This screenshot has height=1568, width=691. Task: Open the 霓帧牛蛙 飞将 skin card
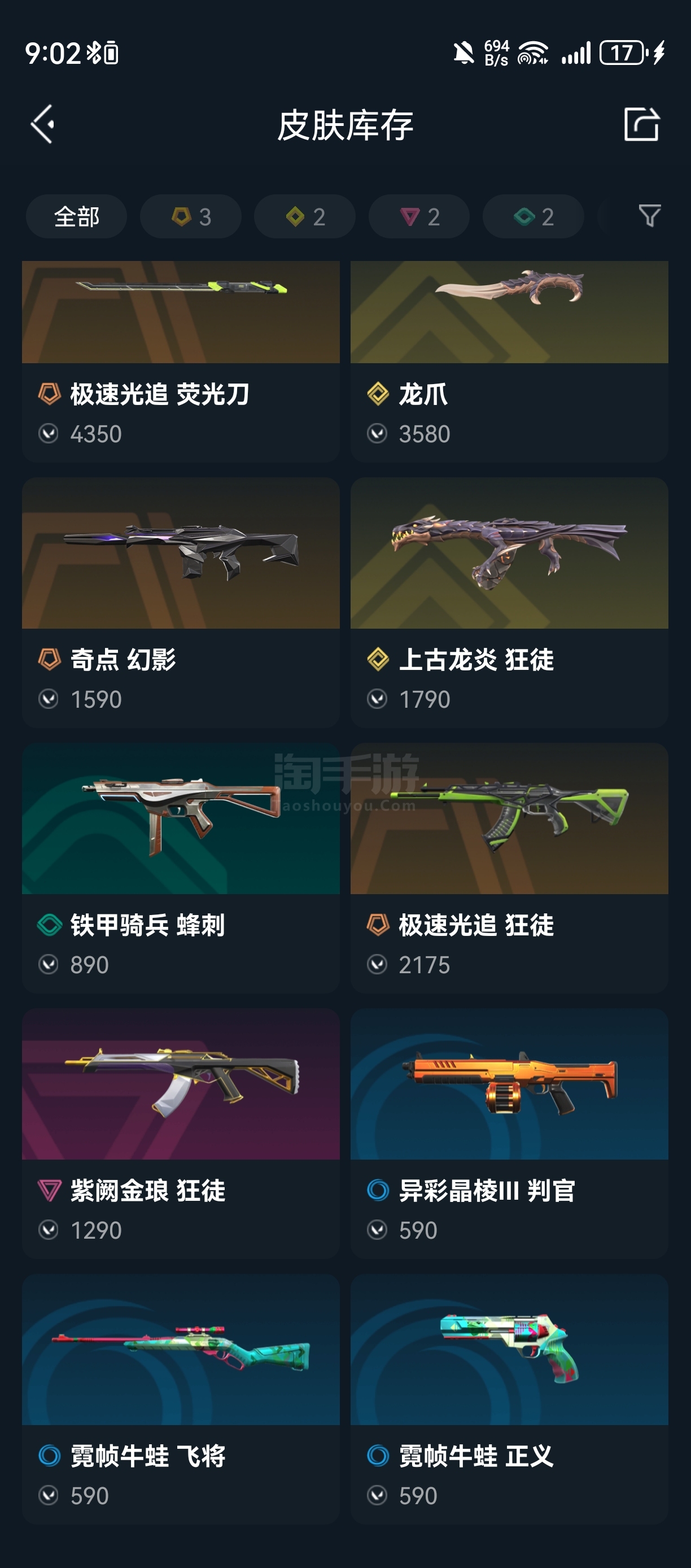181,1399
